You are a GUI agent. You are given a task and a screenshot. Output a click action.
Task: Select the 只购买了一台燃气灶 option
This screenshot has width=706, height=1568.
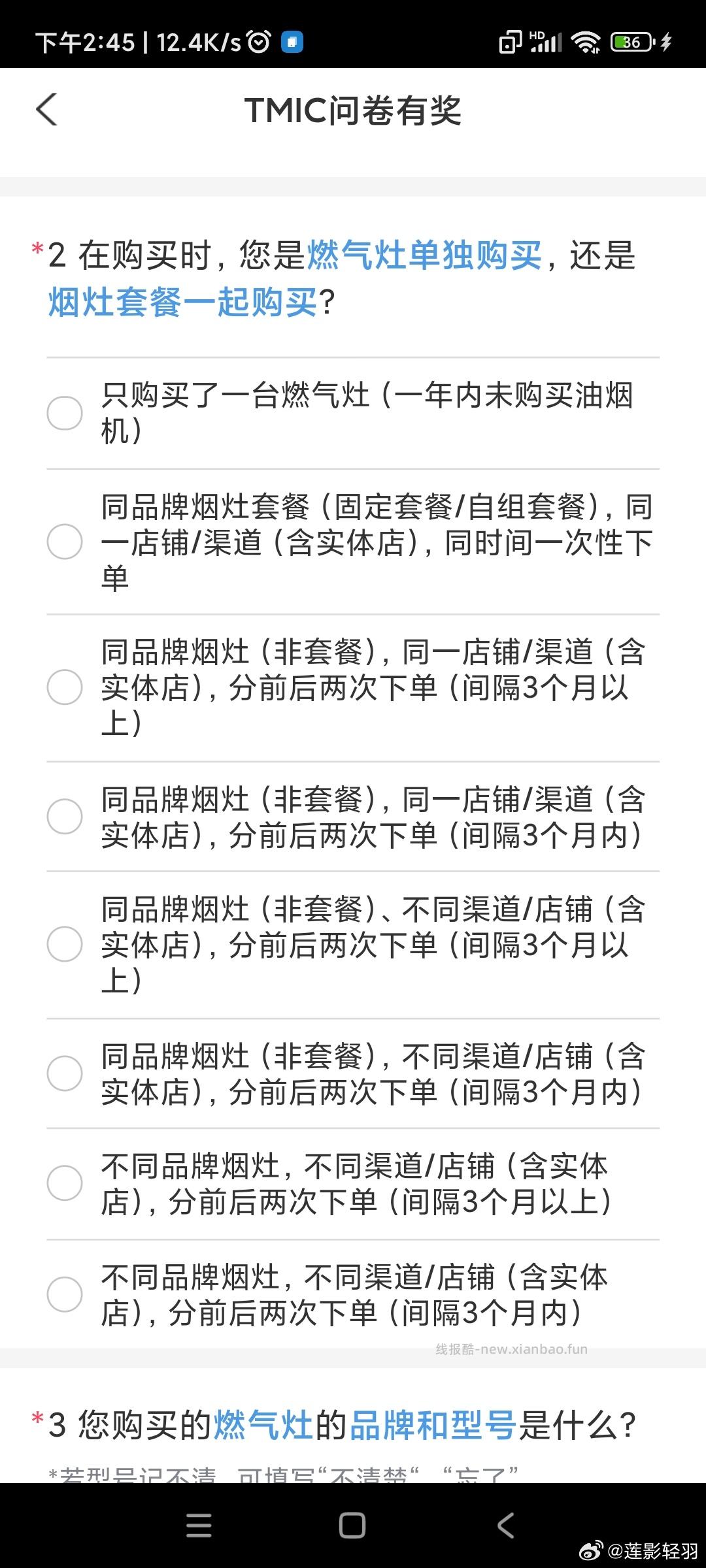[65, 413]
